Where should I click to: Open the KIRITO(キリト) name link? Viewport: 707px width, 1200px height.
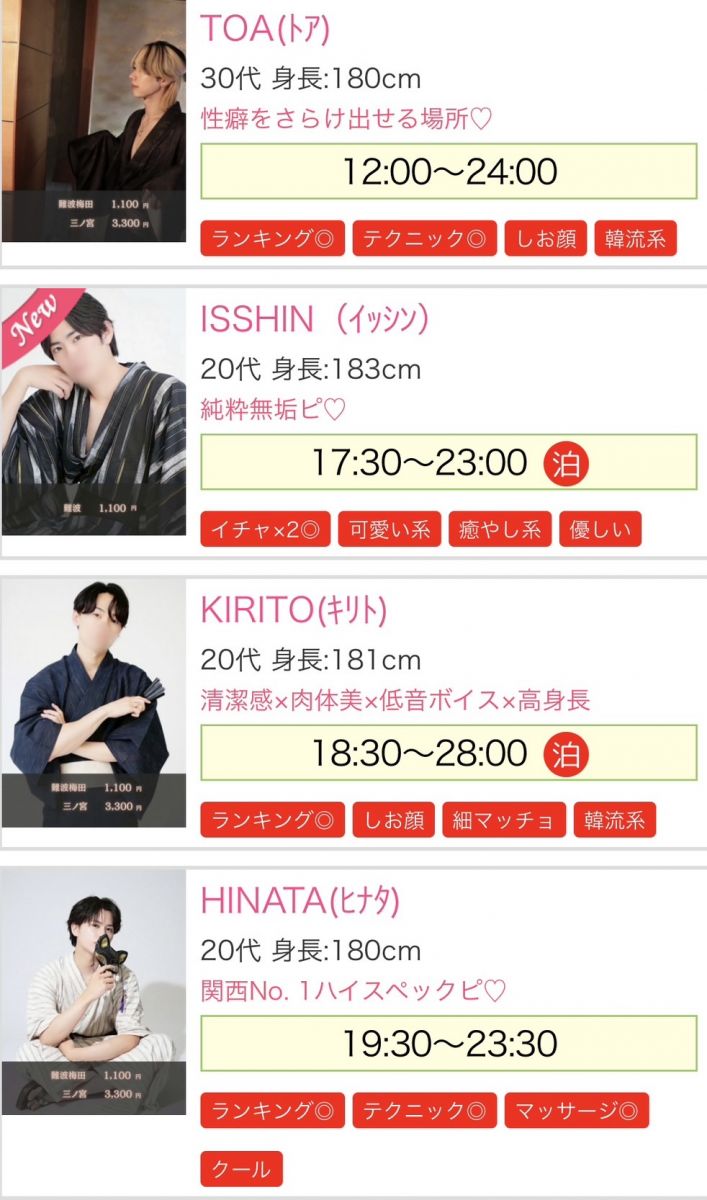coord(294,610)
